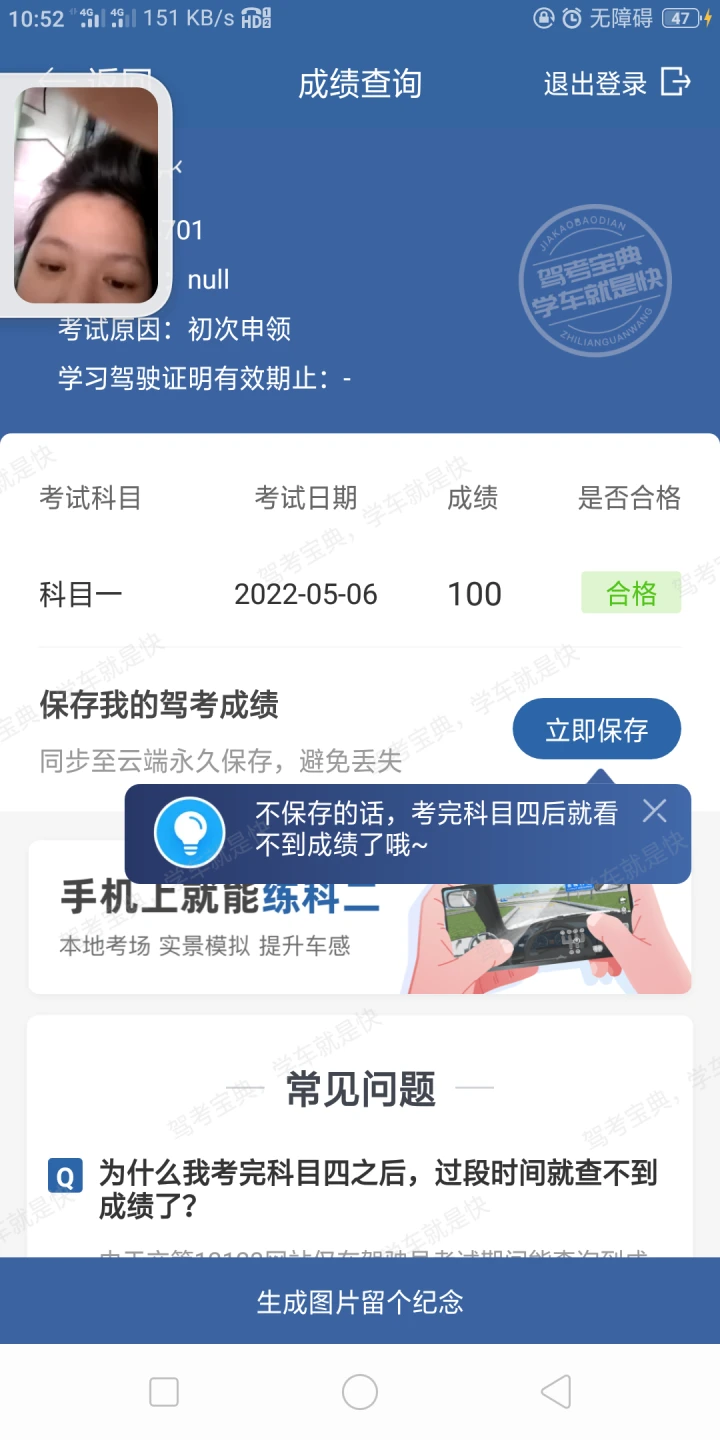Image resolution: width=720 pixels, height=1440 pixels.
Task: Tap 生成图片留个纪念 button
Action: click(x=360, y=1302)
